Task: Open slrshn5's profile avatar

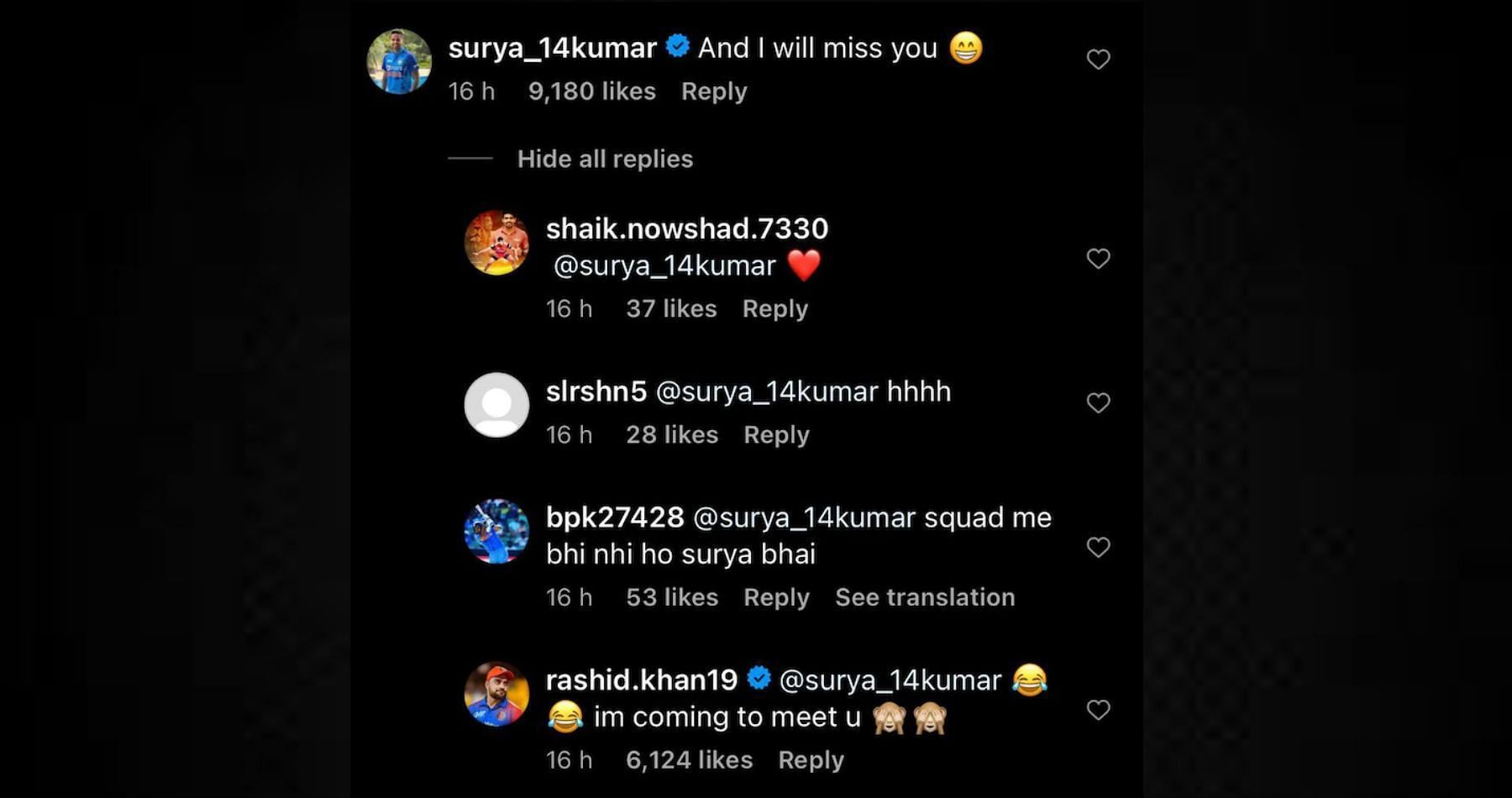Action: (x=496, y=405)
